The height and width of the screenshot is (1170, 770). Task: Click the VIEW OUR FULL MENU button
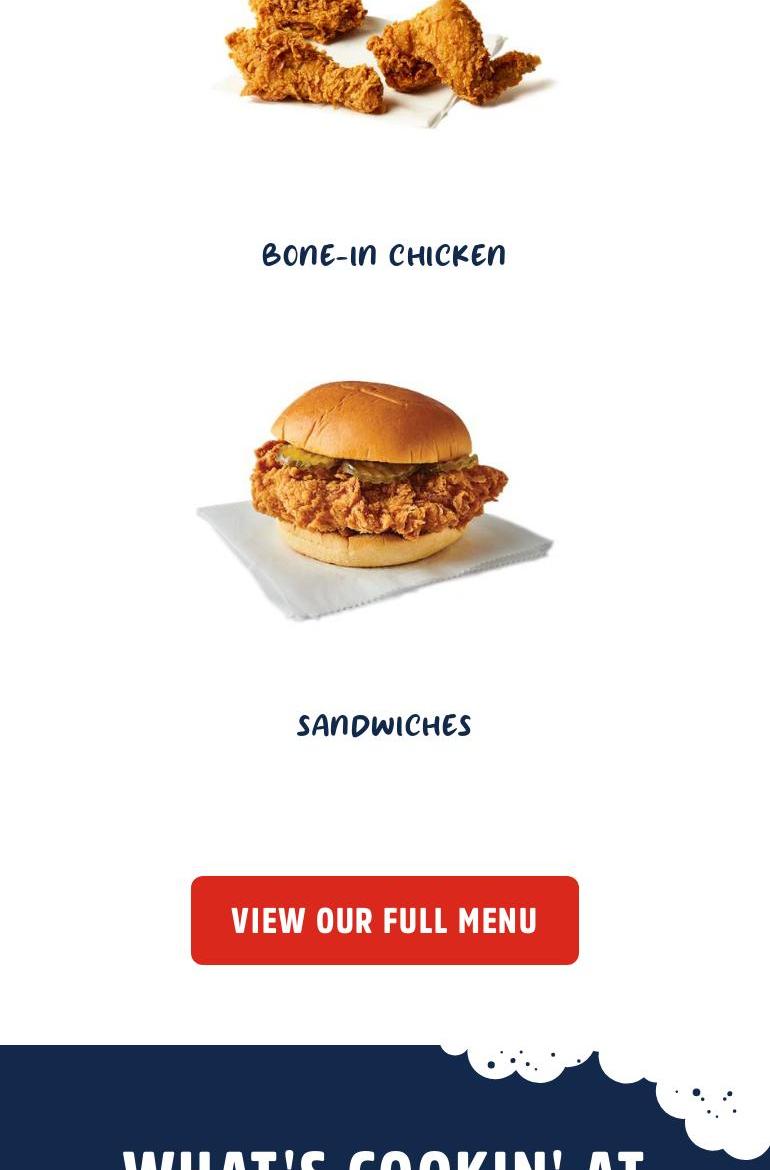tap(384, 919)
